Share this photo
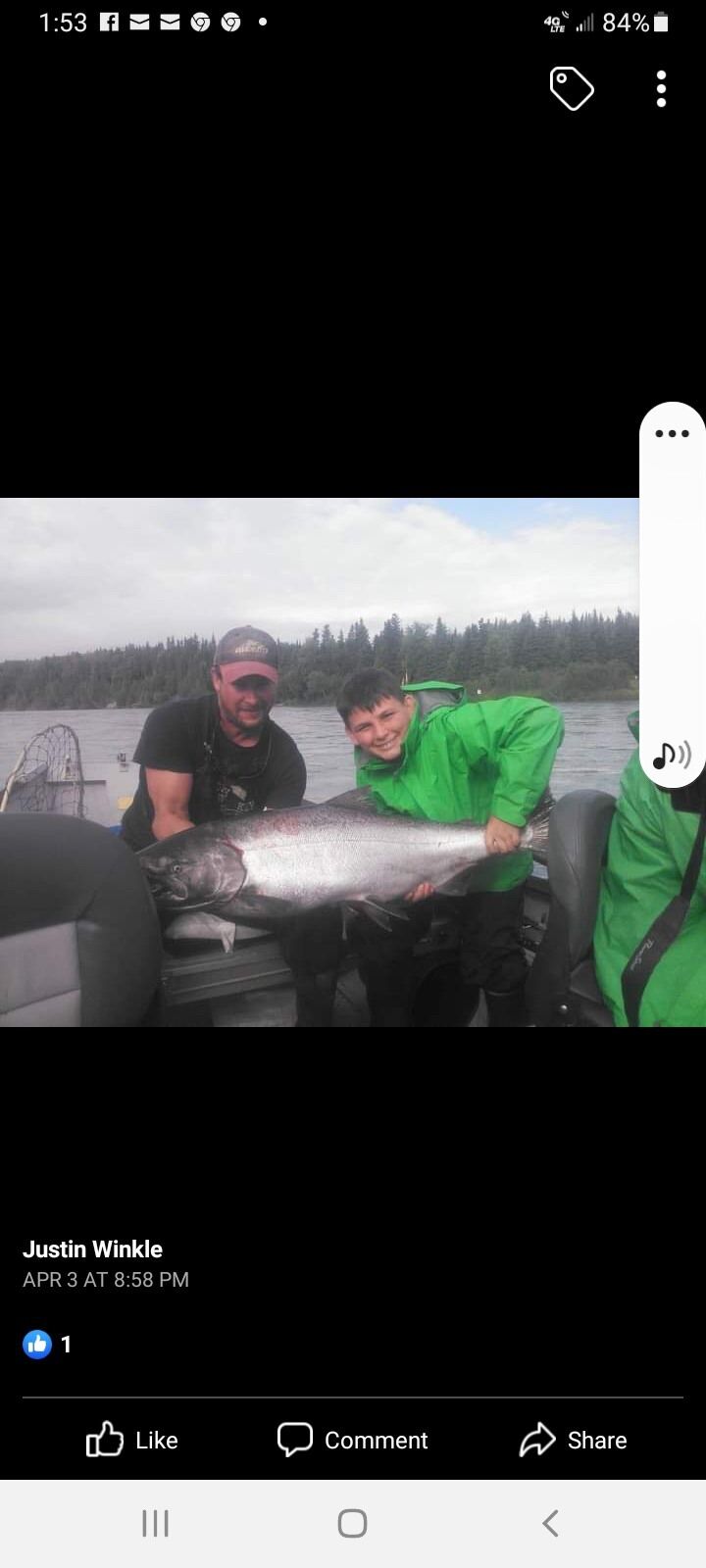706x1568 pixels. pos(574,1440)
